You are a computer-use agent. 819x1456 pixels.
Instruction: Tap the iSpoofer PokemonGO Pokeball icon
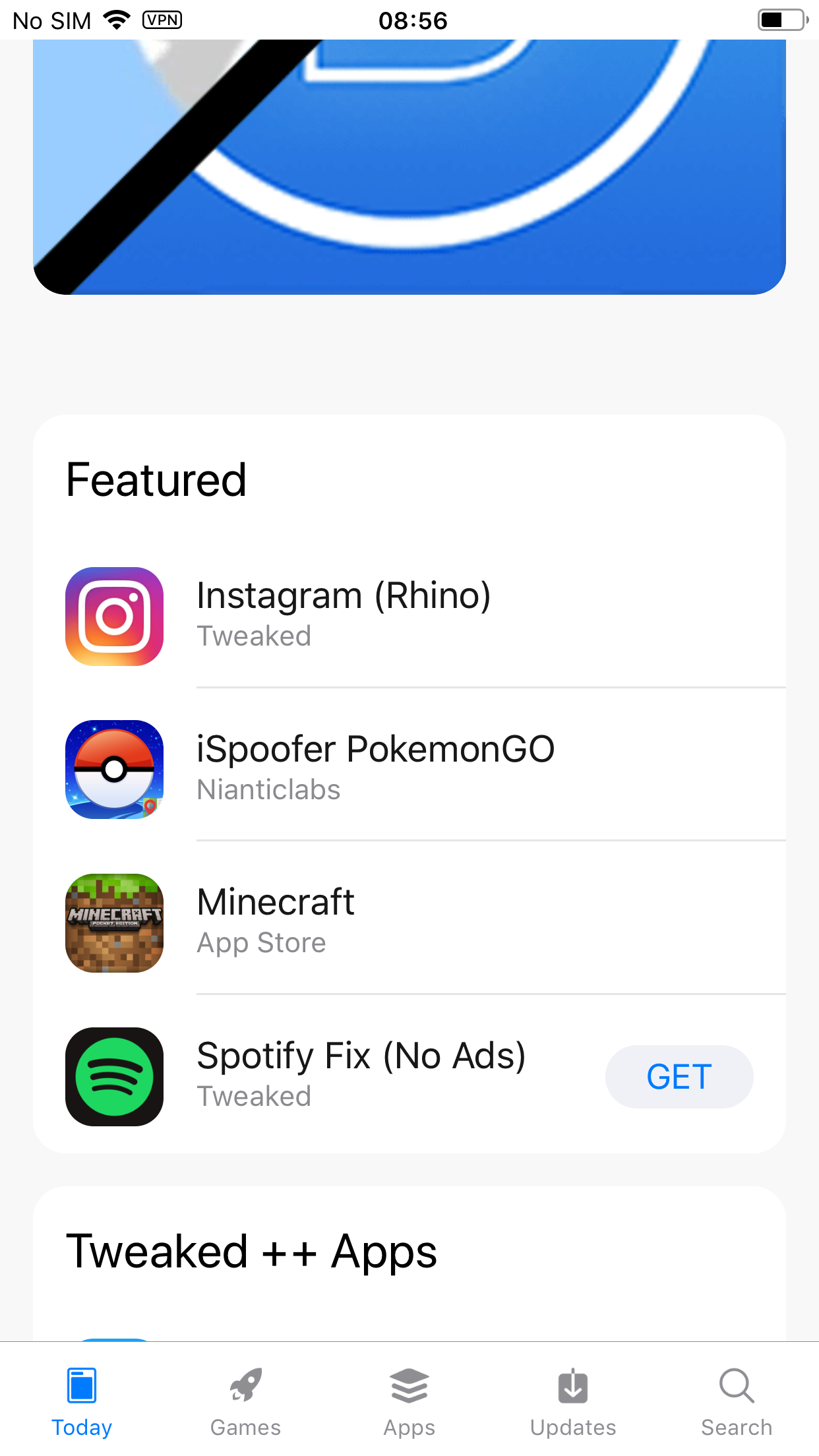(113, 769)
